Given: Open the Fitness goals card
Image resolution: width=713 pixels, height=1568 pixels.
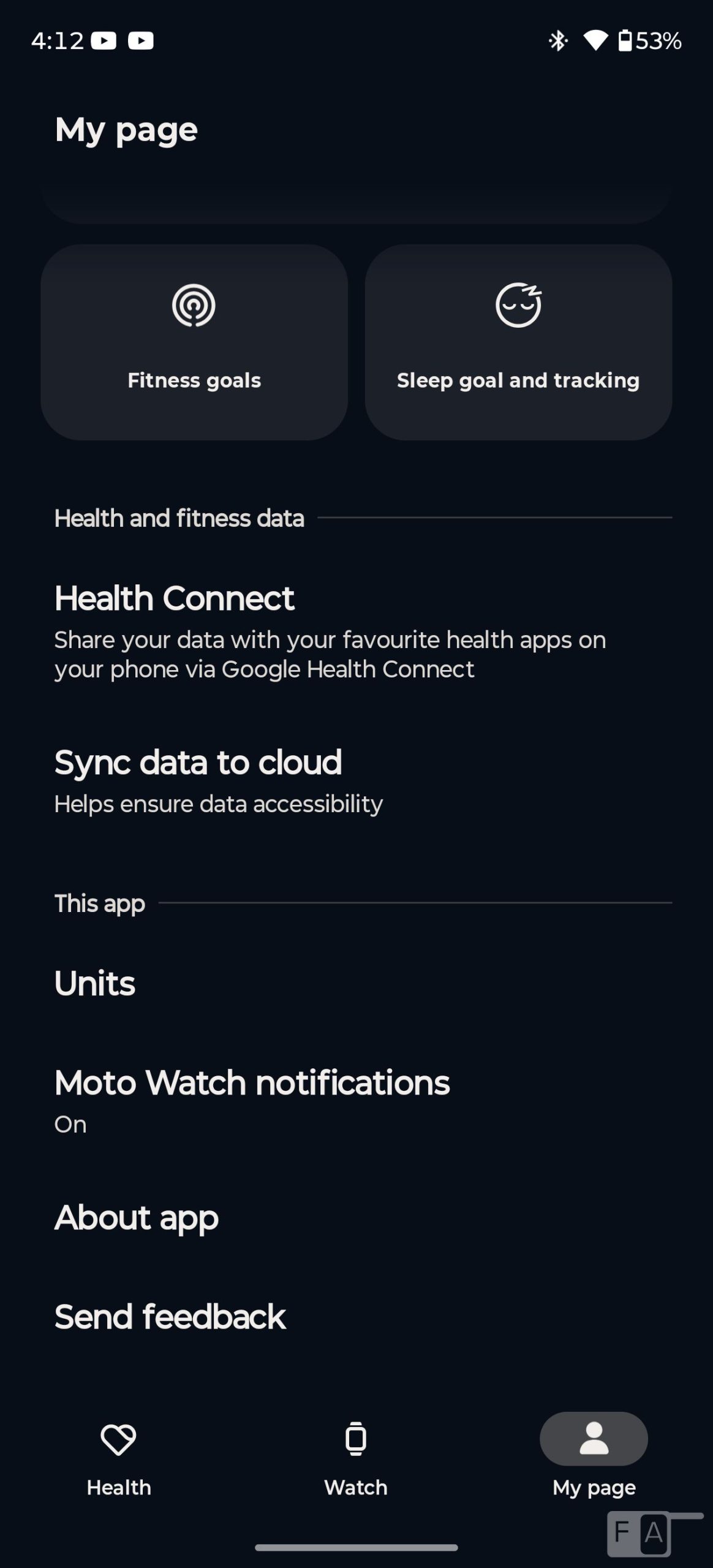Looking at the screenshot, I should point(194,342).
